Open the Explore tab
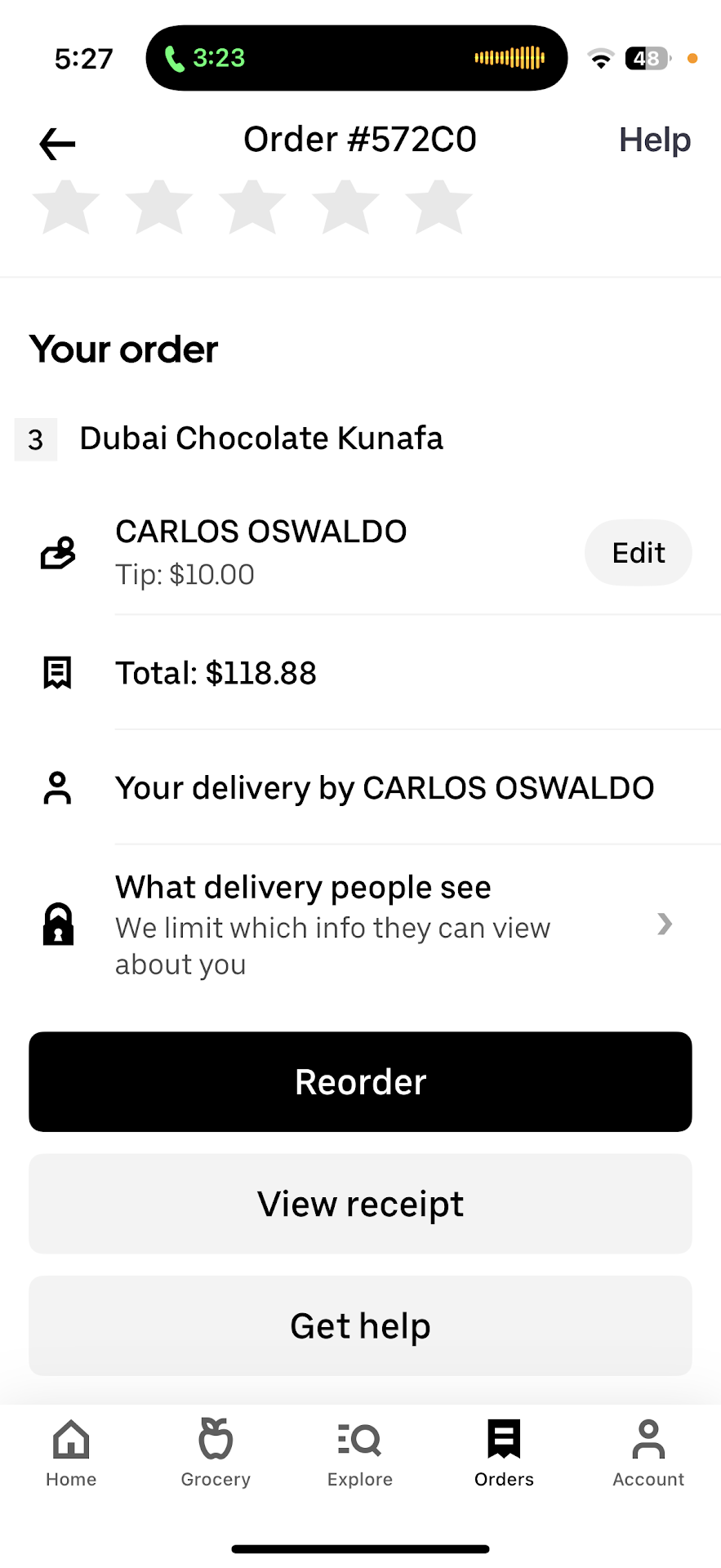The width and height of the screenshot is (721, 1568). pyautogui.click(x=359, y=1453)
